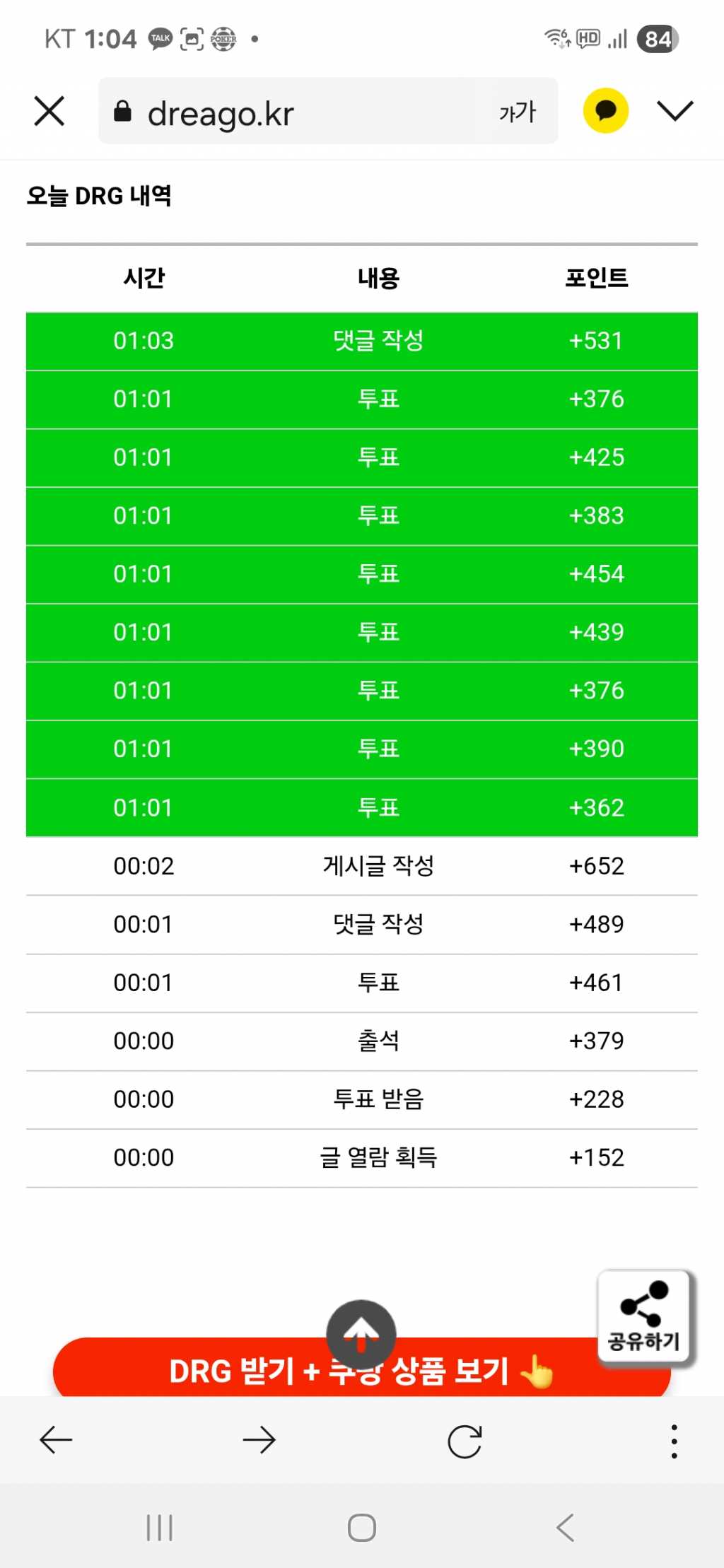This screenshot has width=724, height=1568.
Task: Go back to the previous page
Action: pyautogui.click(x=57, y=1440)
